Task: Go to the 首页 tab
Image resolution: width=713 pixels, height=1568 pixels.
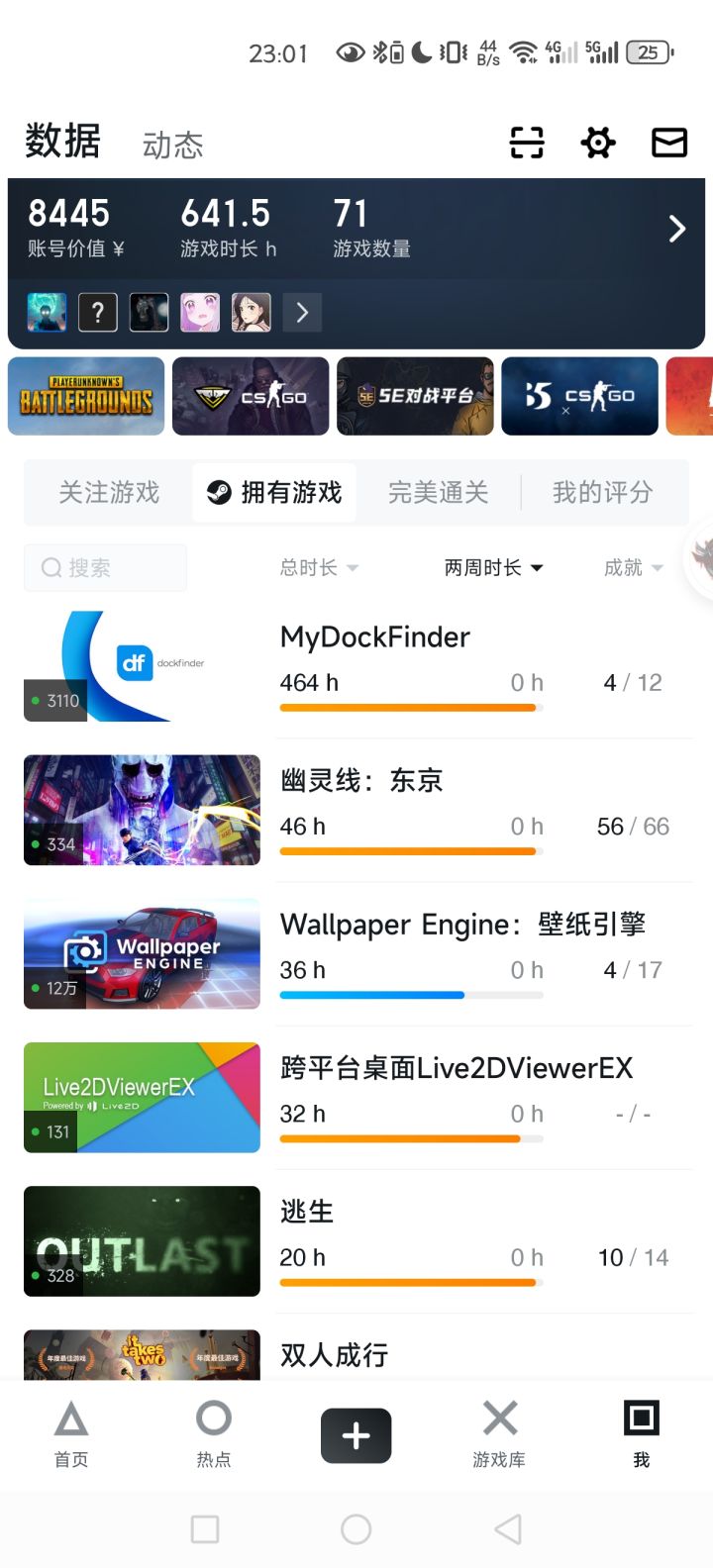Action: coord(71,1434)
